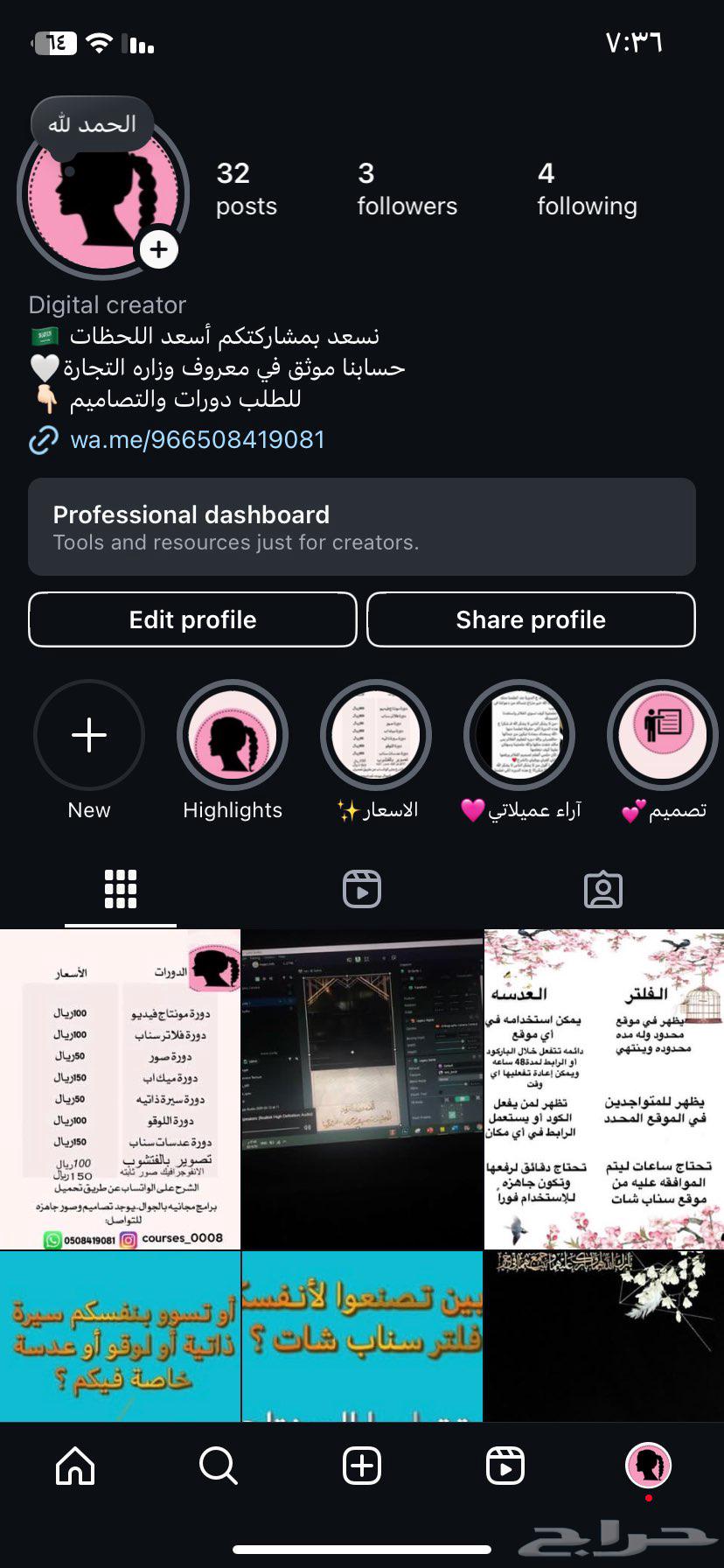Open Professional dashboard
The image size is (724, 1568).
click(361, 527)
